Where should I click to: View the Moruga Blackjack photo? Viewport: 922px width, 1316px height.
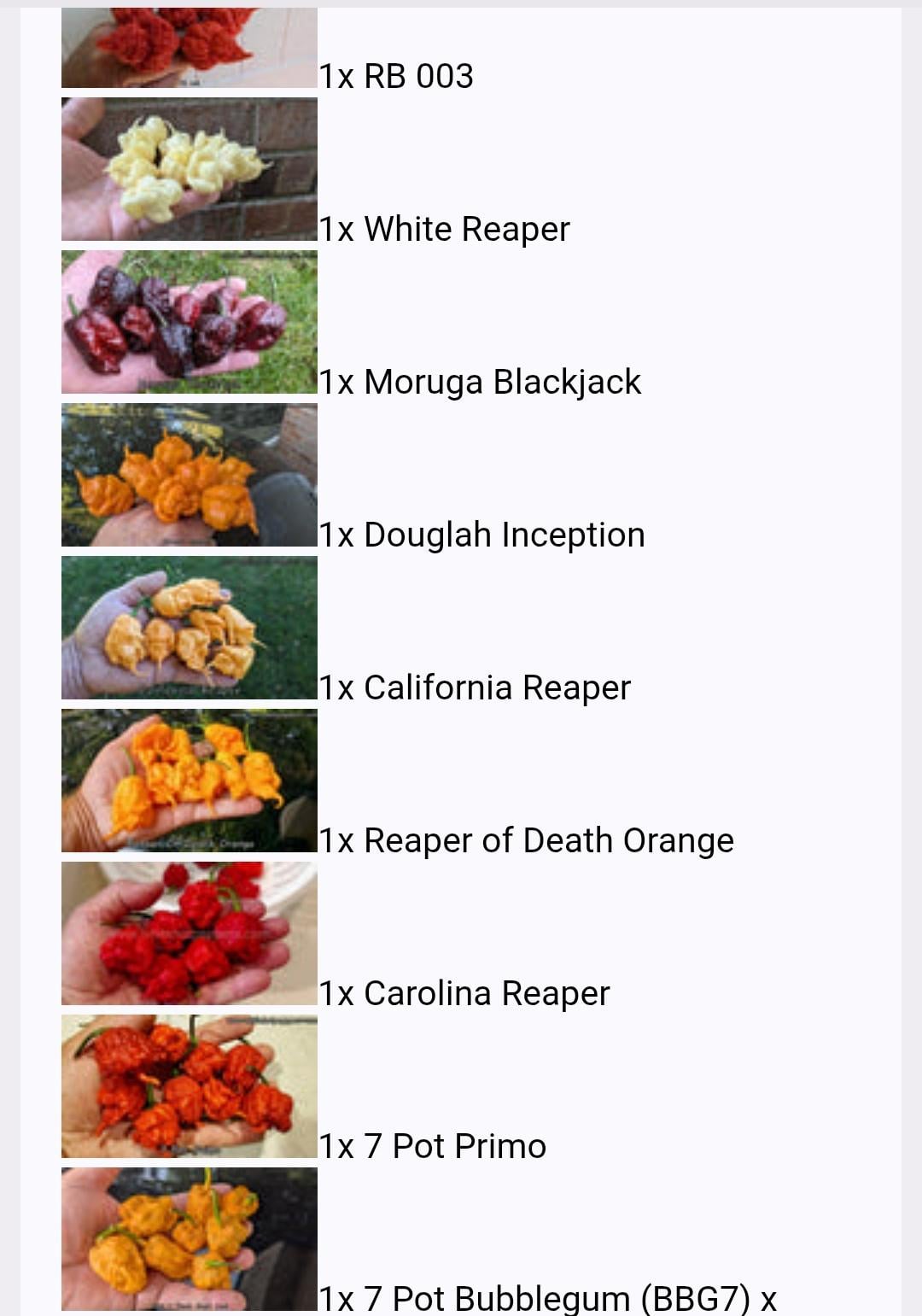pos(189,322)
